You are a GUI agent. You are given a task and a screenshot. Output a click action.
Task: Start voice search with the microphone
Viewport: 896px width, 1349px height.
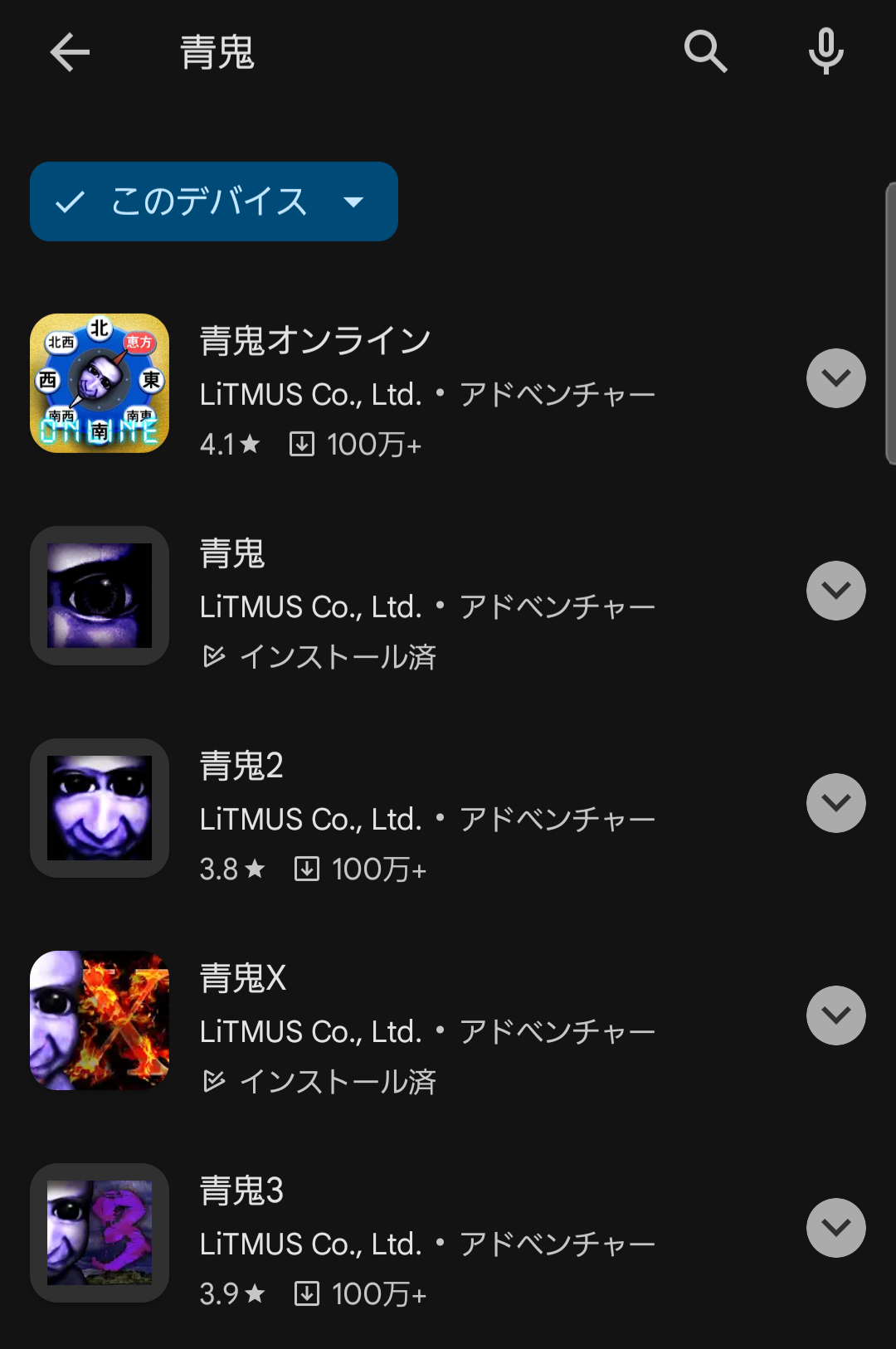tap(825, 52)
